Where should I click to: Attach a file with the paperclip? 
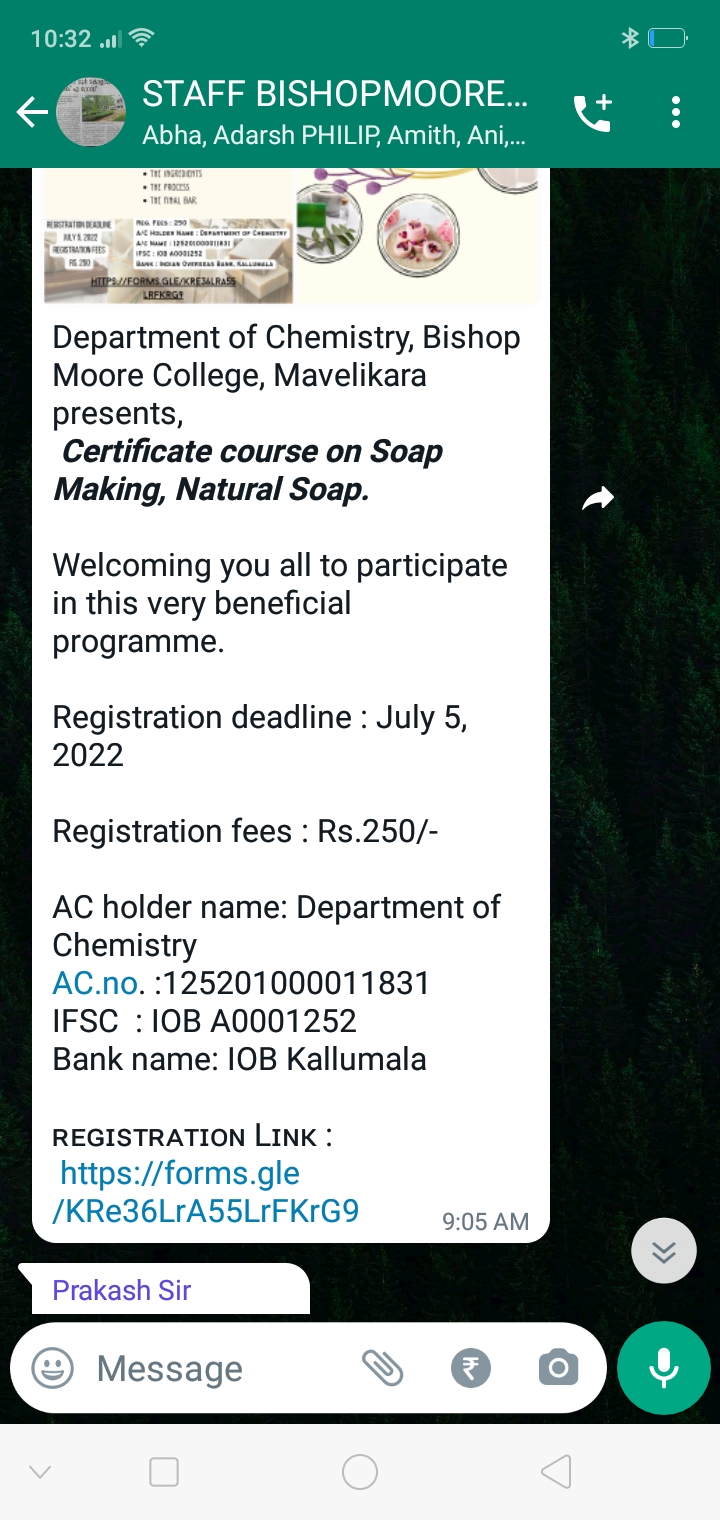point(382,1368)
